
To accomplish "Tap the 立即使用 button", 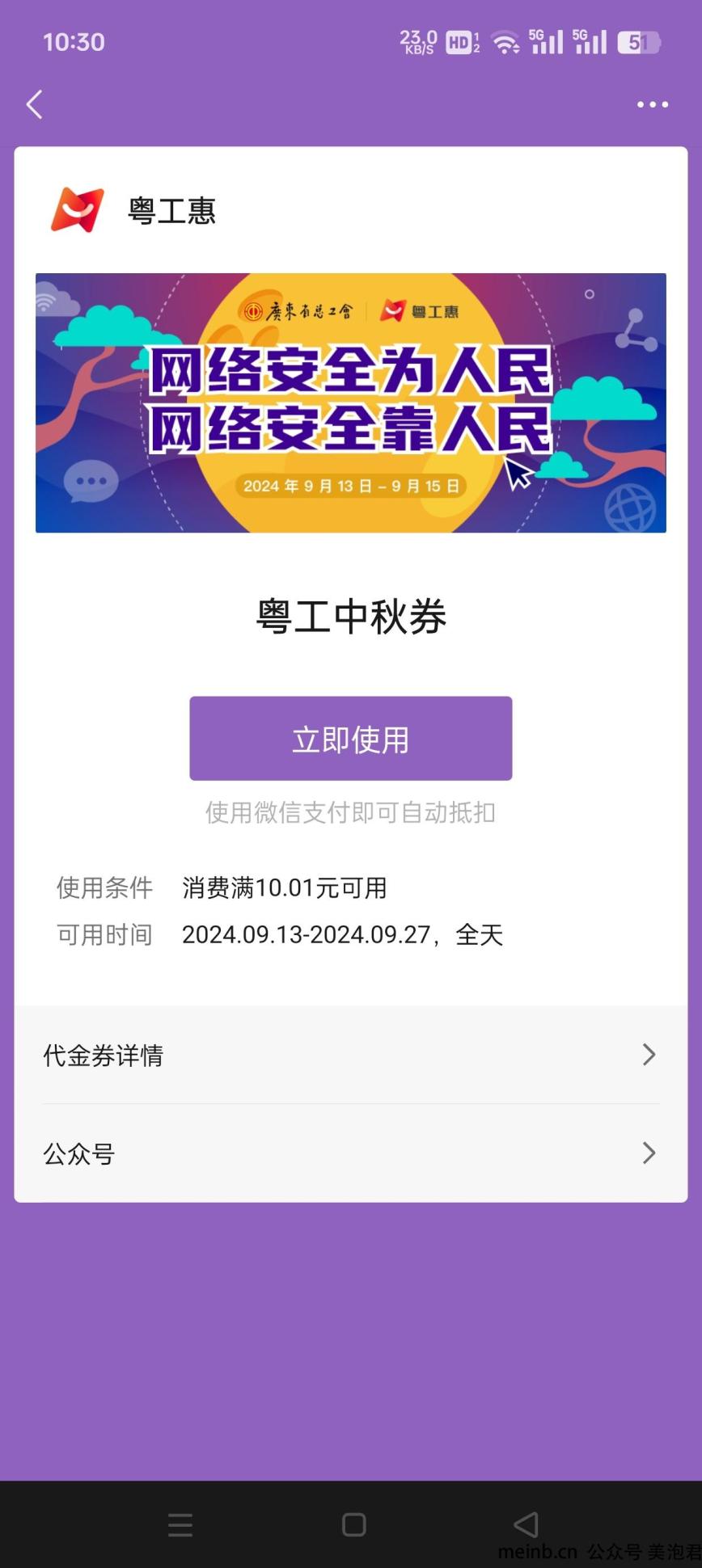I will pos(350,739).
